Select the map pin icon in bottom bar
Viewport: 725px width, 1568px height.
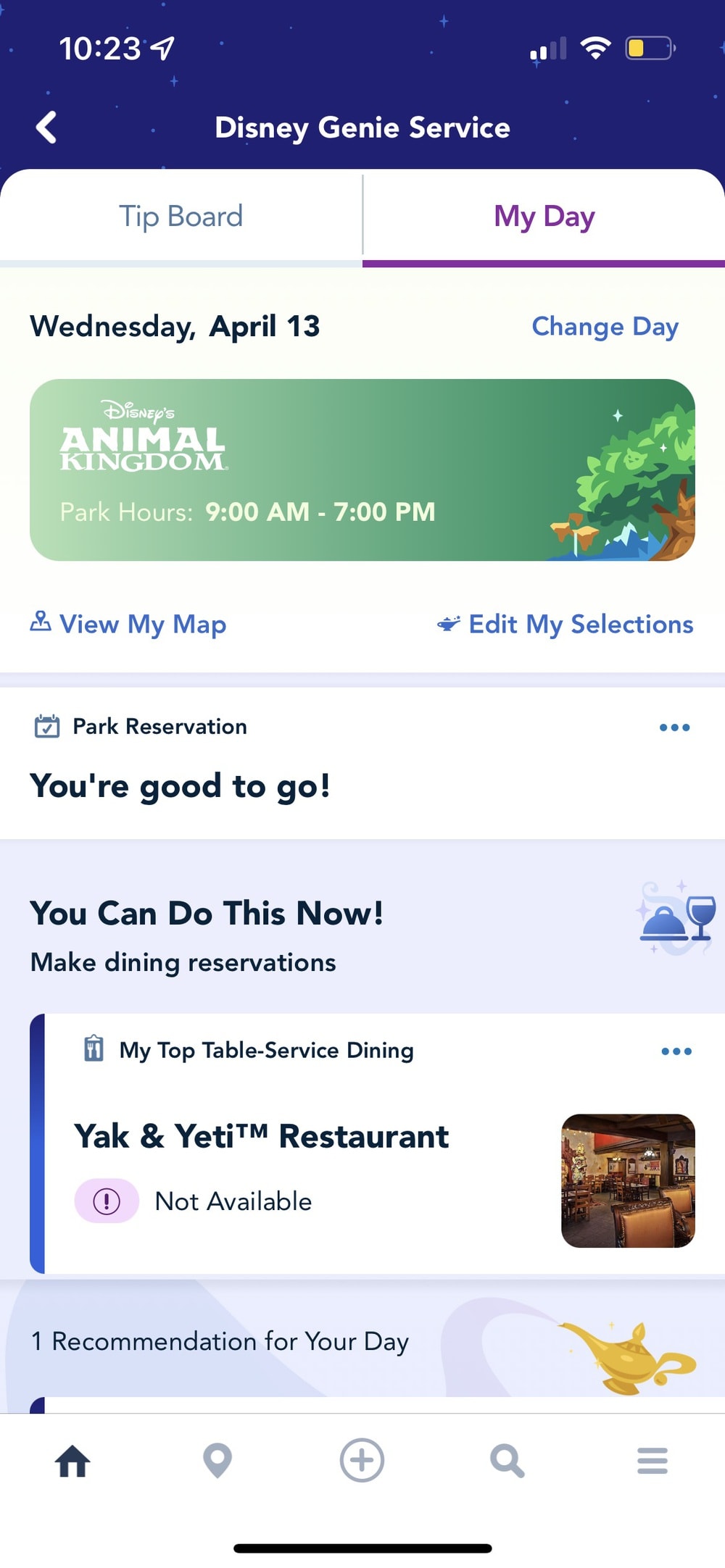click(217, 1461)
